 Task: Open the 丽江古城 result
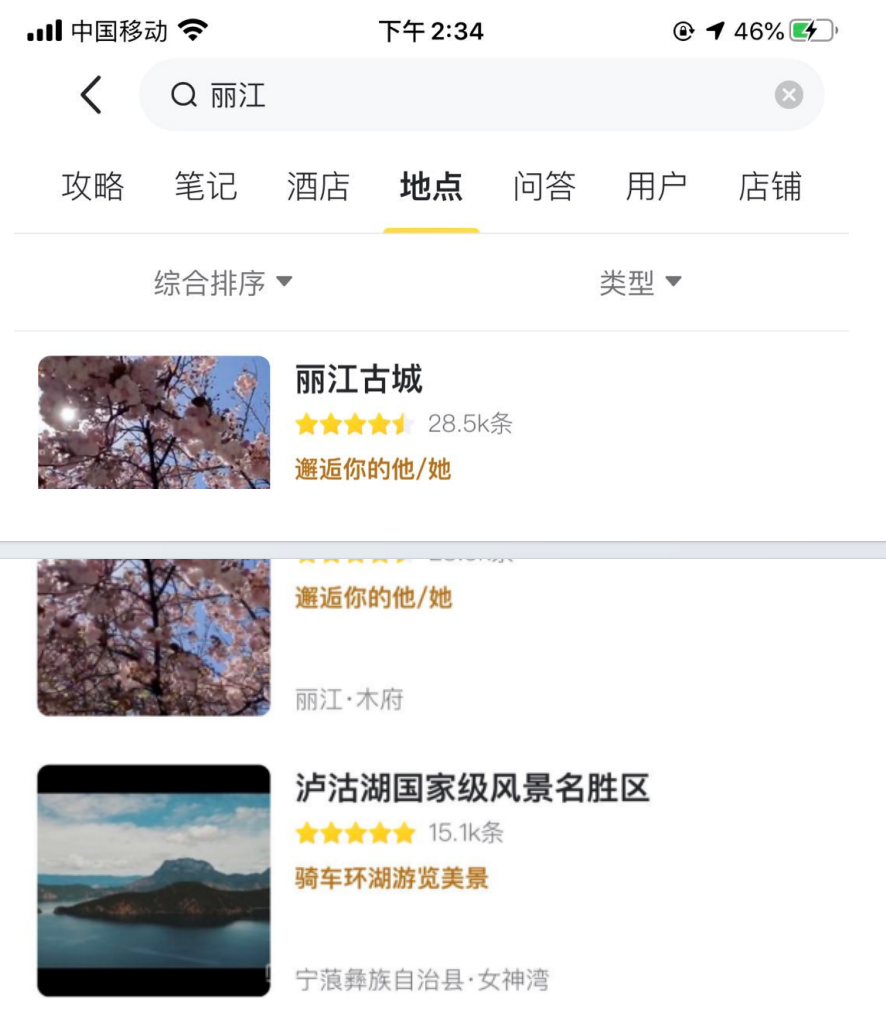pyautogui.click(x=359, y=380)
